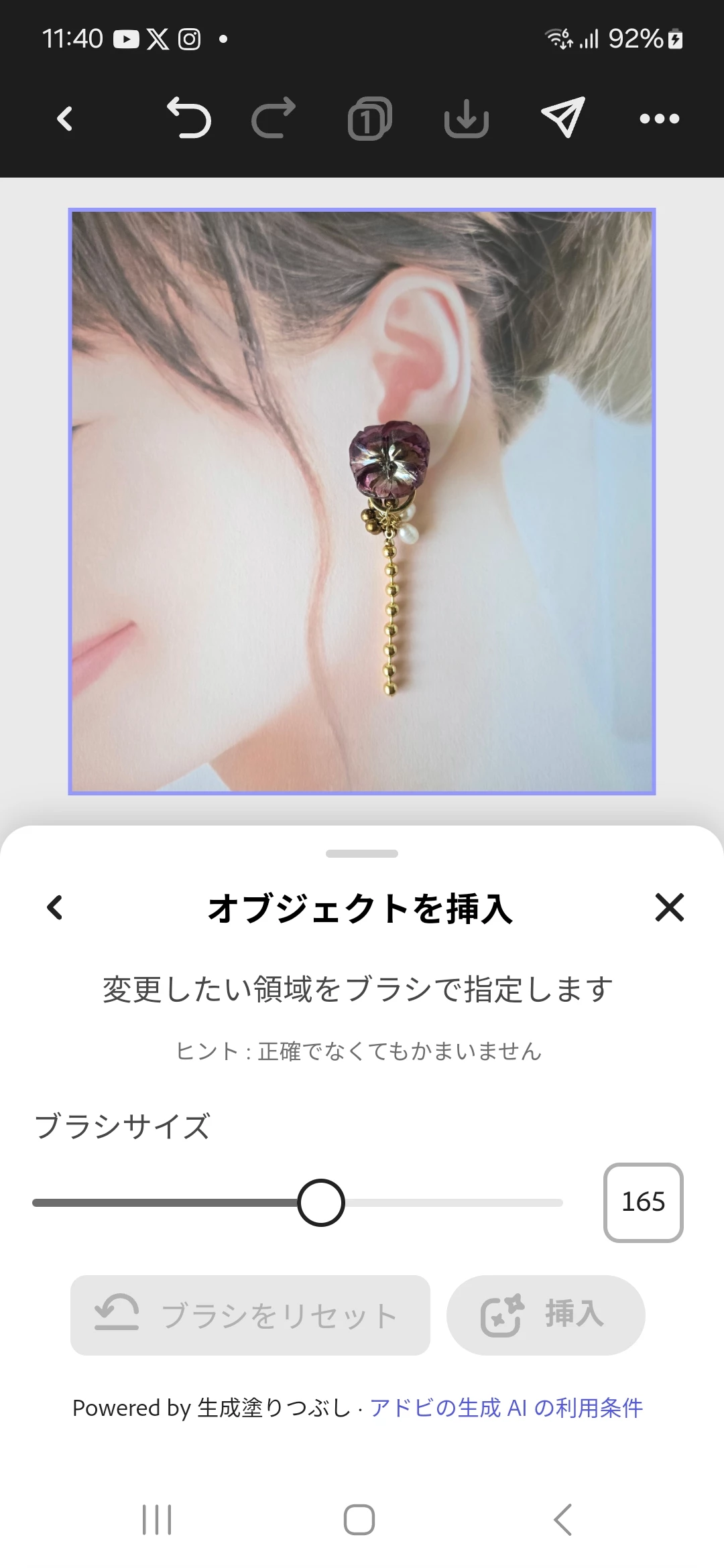Viewport: 724px width, 1568px height.
Task: Close the オブジェクトを挿入 panel
Action: 669,908
